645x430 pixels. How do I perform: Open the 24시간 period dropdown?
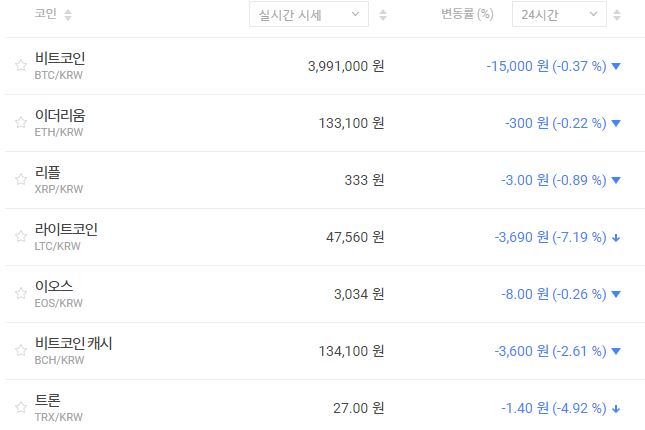pyautogui.click(x=559, y=14)
